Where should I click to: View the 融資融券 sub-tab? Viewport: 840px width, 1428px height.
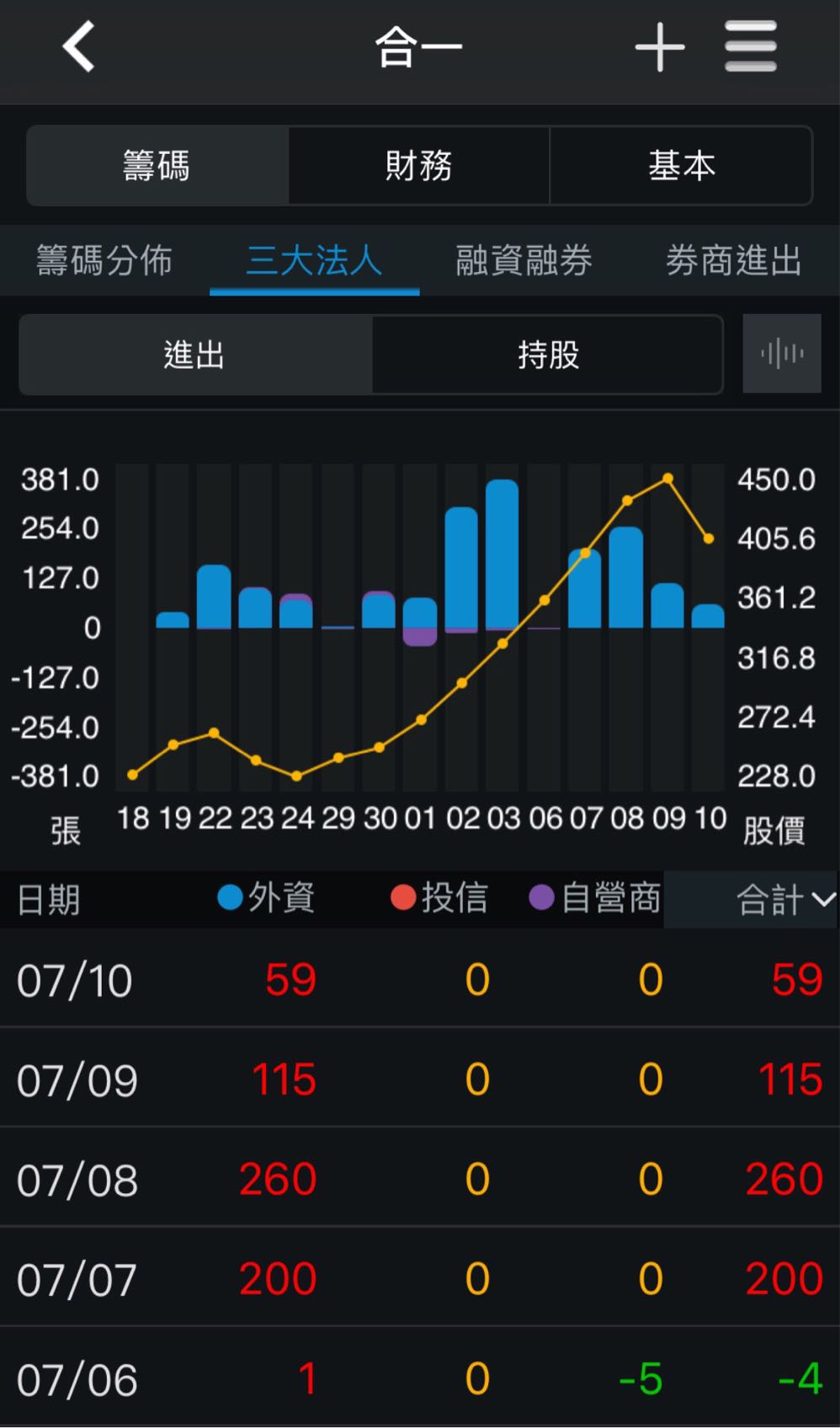coord(524,261)
